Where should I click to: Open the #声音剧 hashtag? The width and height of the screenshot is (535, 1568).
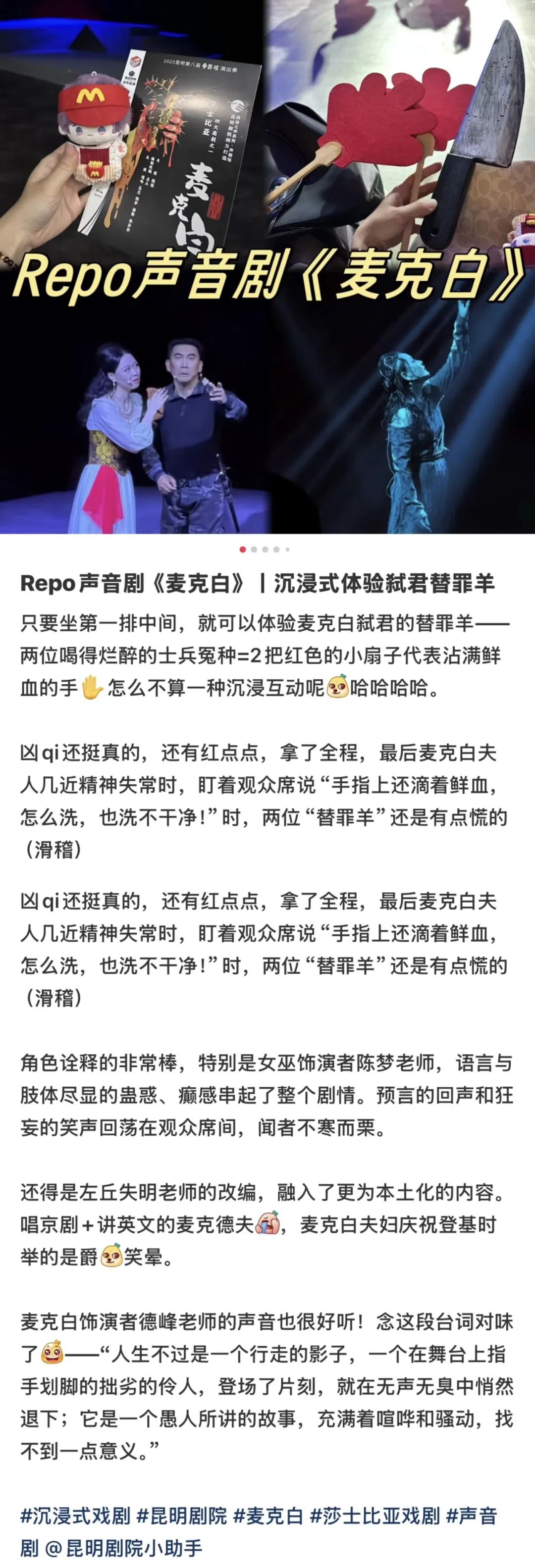[472, 1515]
